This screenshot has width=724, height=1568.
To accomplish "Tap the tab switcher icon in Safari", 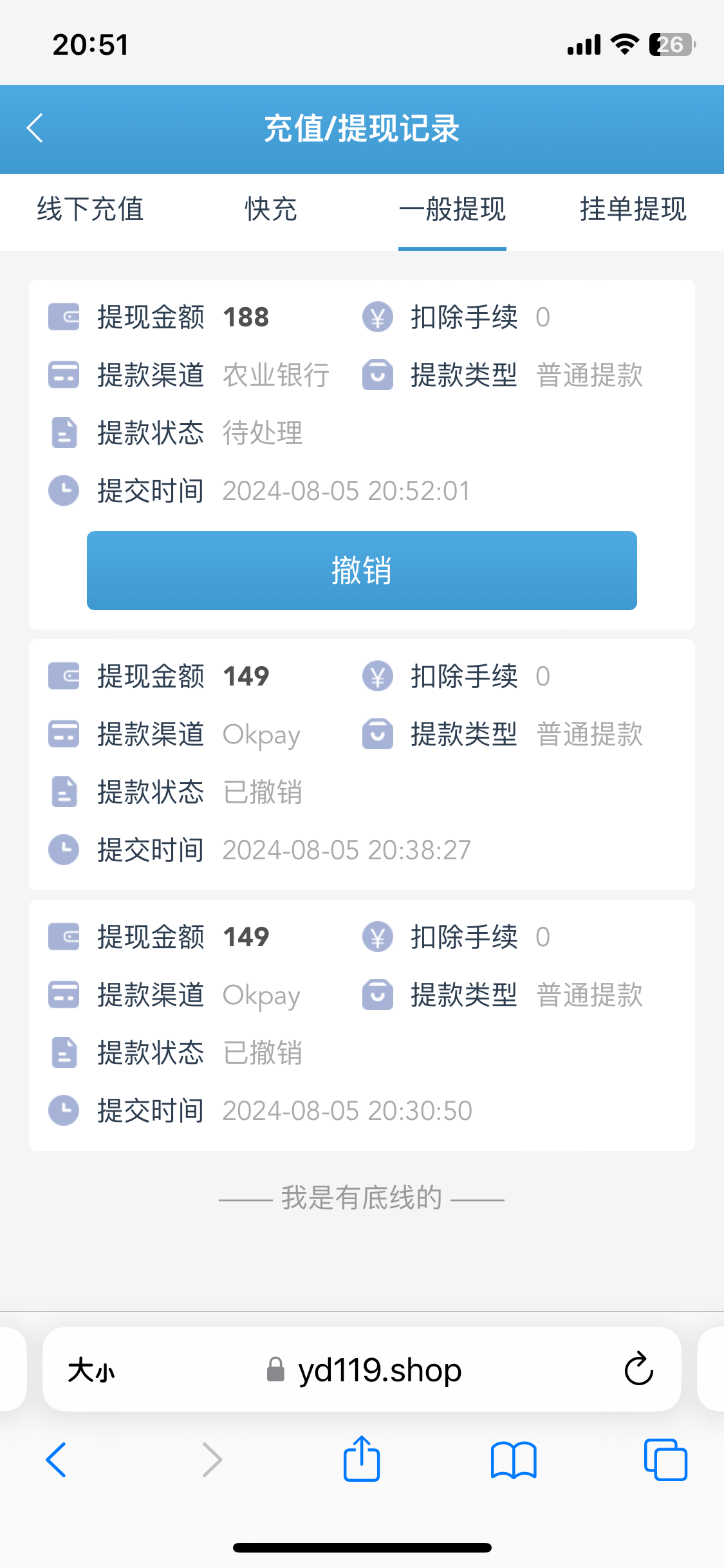I will coord(665,1460).
